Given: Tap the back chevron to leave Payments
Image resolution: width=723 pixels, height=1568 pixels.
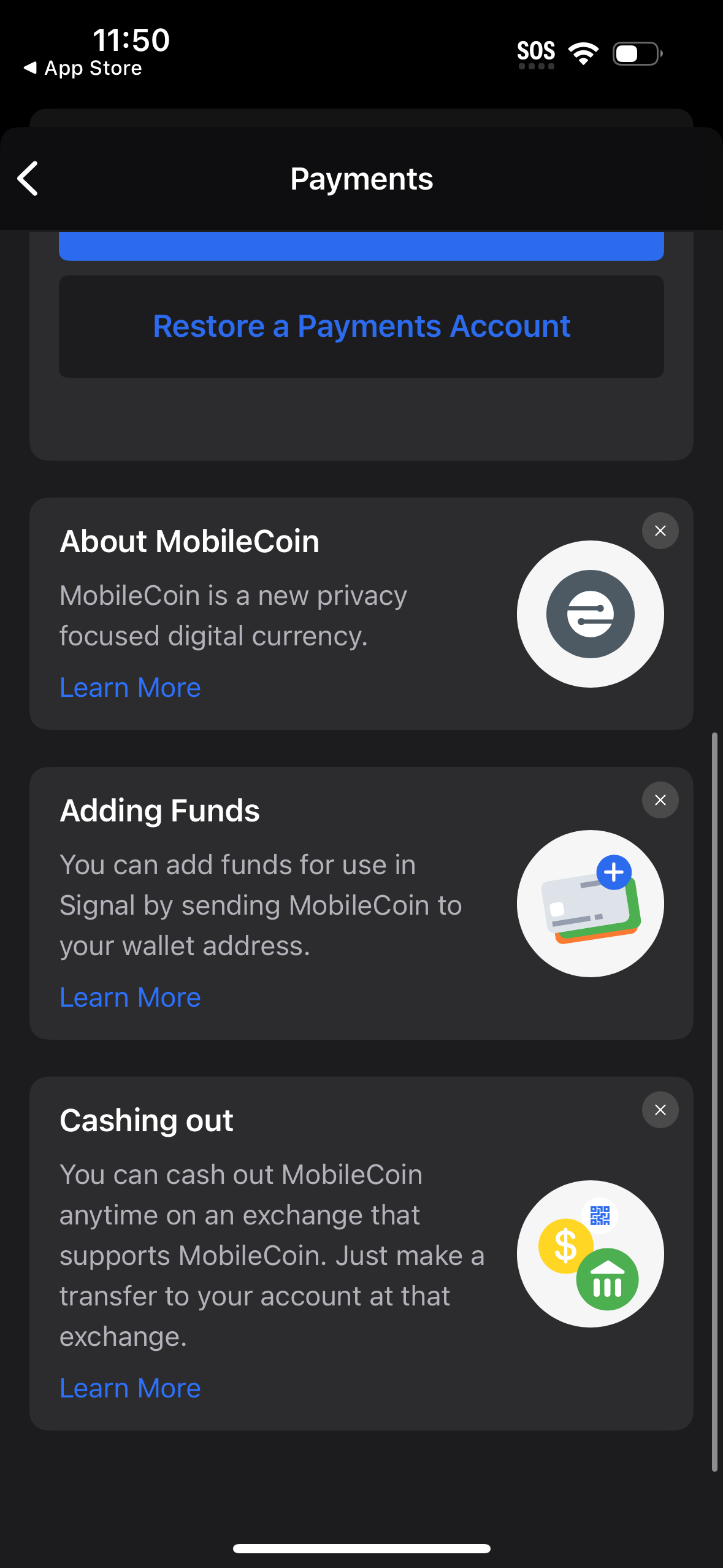Looking at the screenshot, I should point(28,179).
